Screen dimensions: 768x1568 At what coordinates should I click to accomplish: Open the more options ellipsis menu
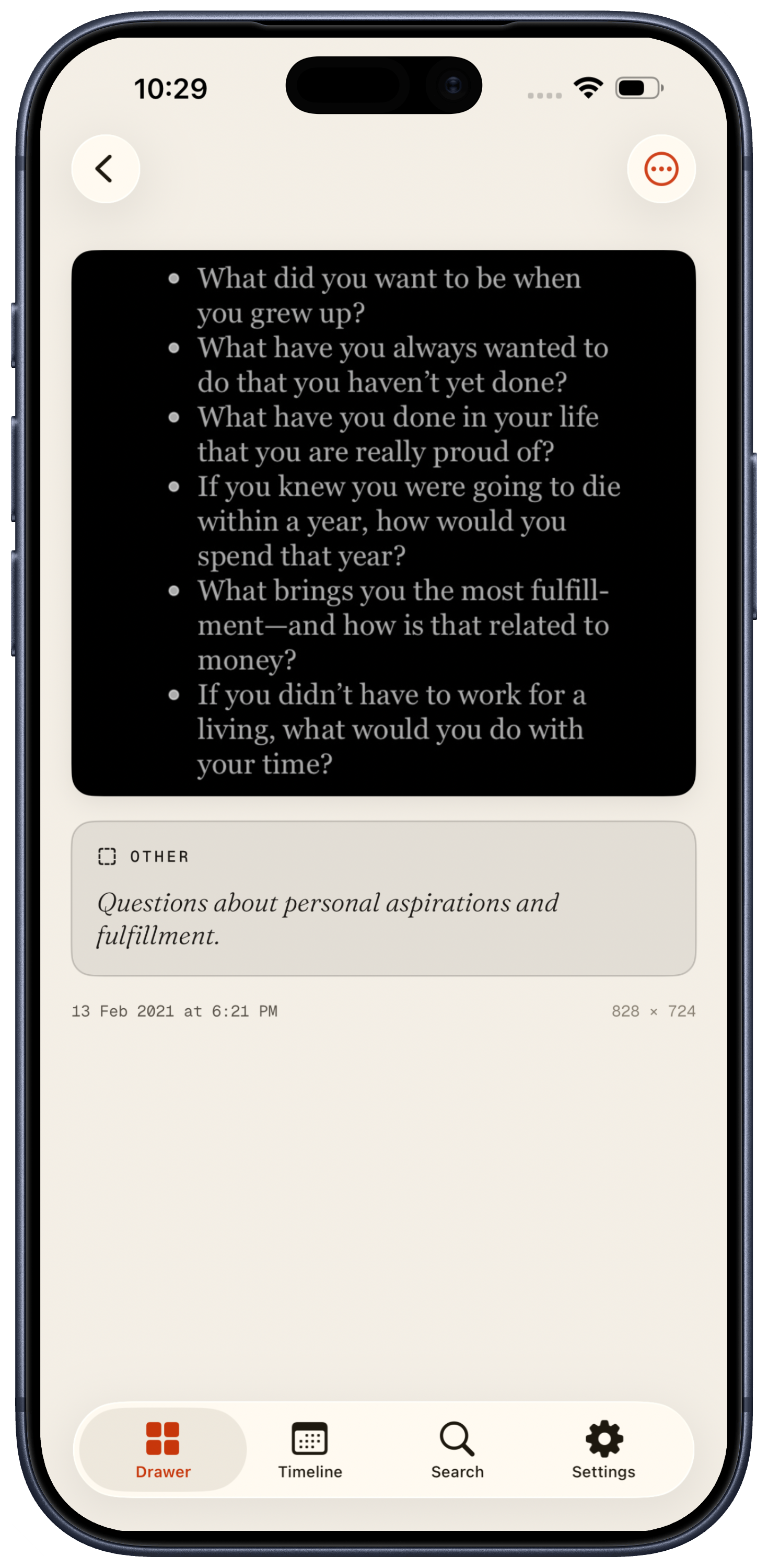(x=661, y=169)
